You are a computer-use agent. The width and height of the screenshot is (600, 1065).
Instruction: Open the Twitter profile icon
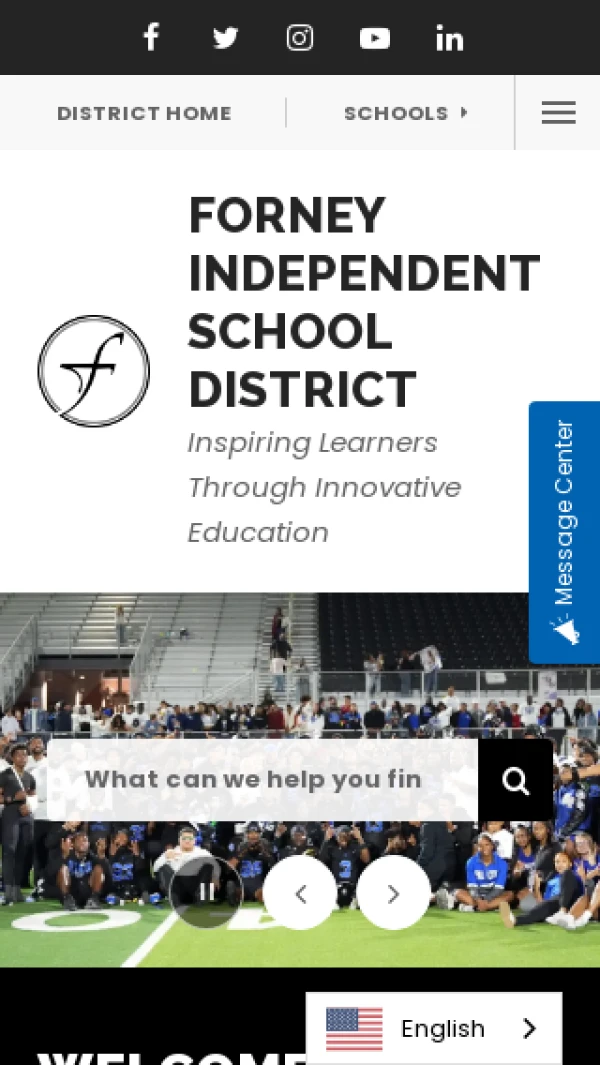[x=226, y=38]
